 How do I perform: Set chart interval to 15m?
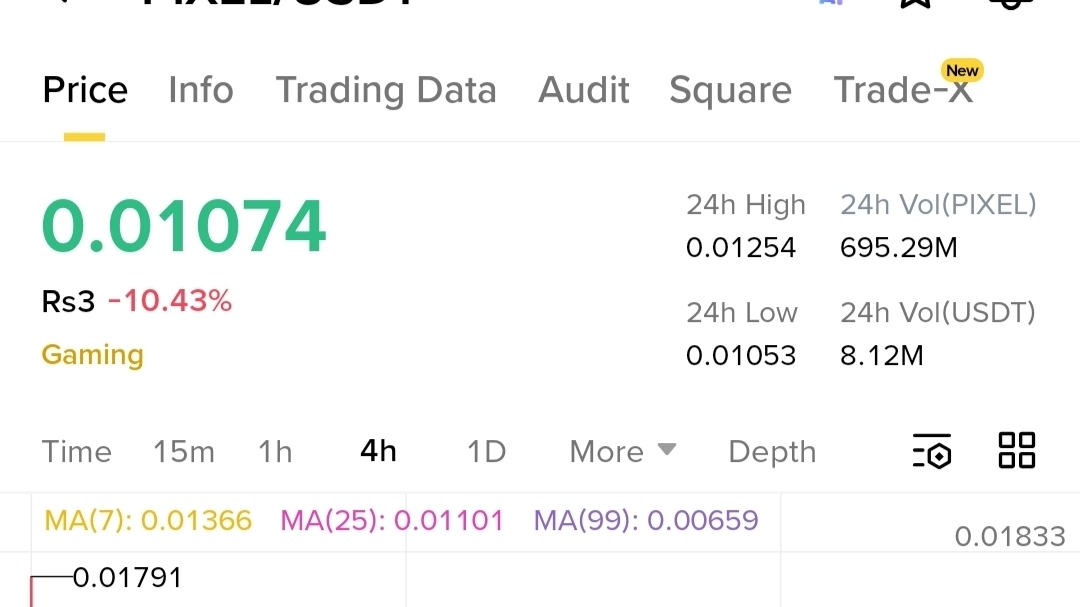(x=184, y=452)
